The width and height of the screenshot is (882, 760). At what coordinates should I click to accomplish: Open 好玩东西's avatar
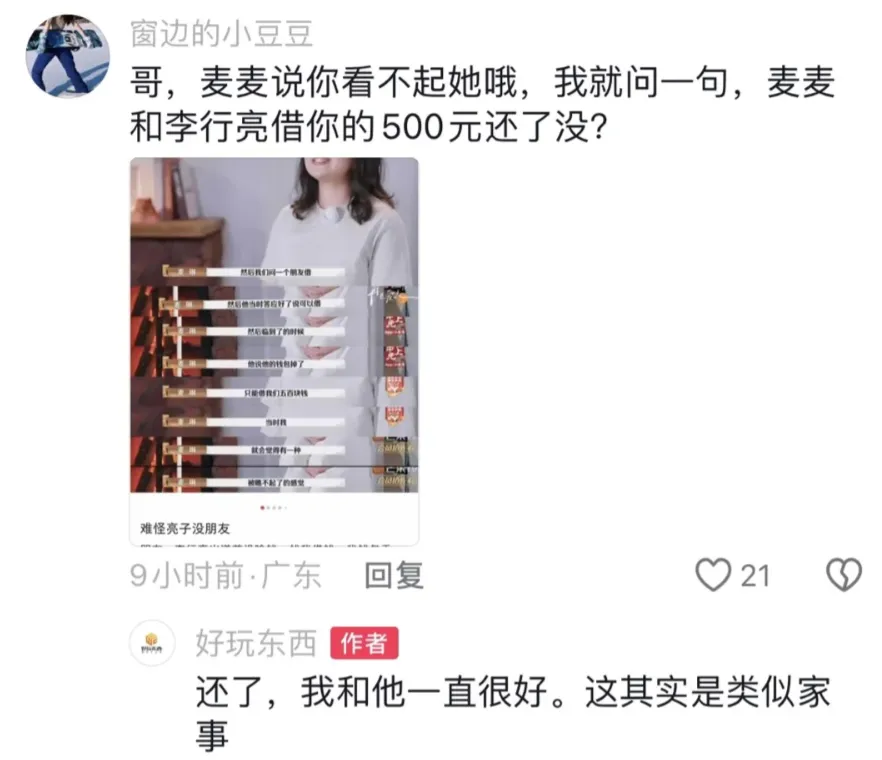153,642
